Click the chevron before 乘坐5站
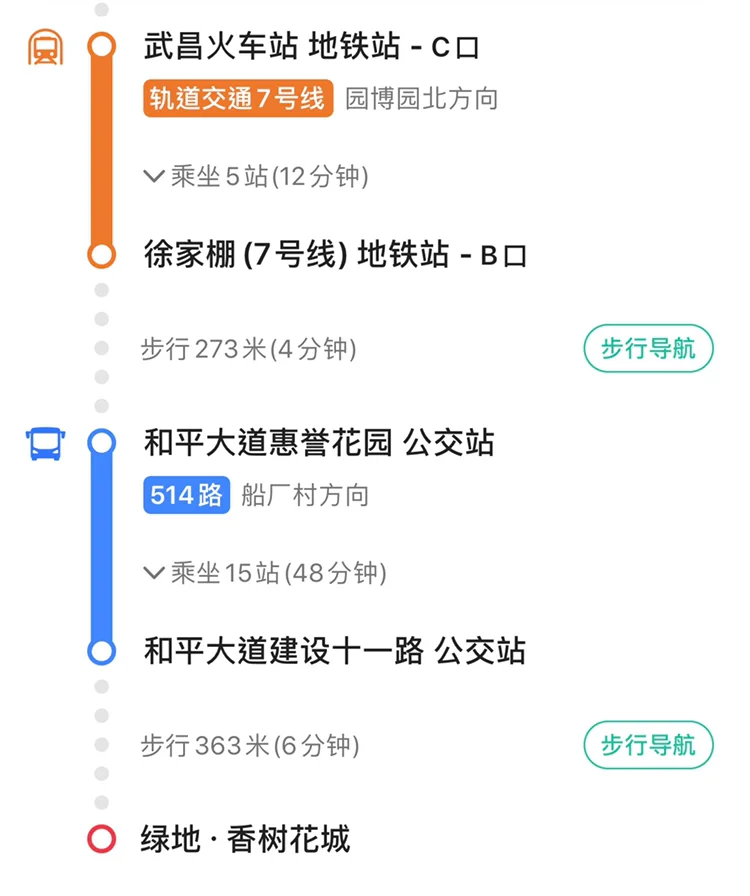The height and width of the screenshot is (896, 750). pyautogui.click(x=151, y=176)
